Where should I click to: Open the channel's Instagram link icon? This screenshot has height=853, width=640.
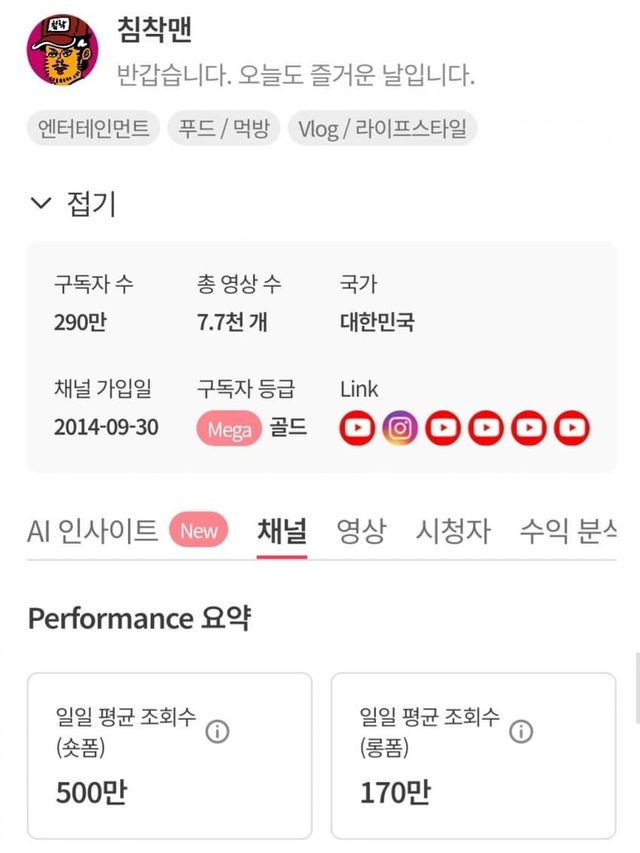[x=400, y=429]
